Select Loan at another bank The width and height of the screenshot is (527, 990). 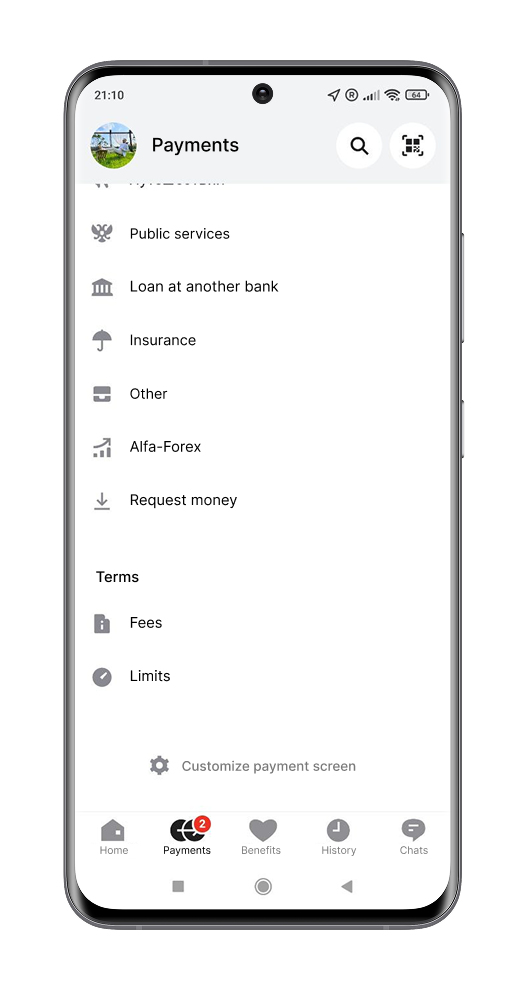coord(263,287)
